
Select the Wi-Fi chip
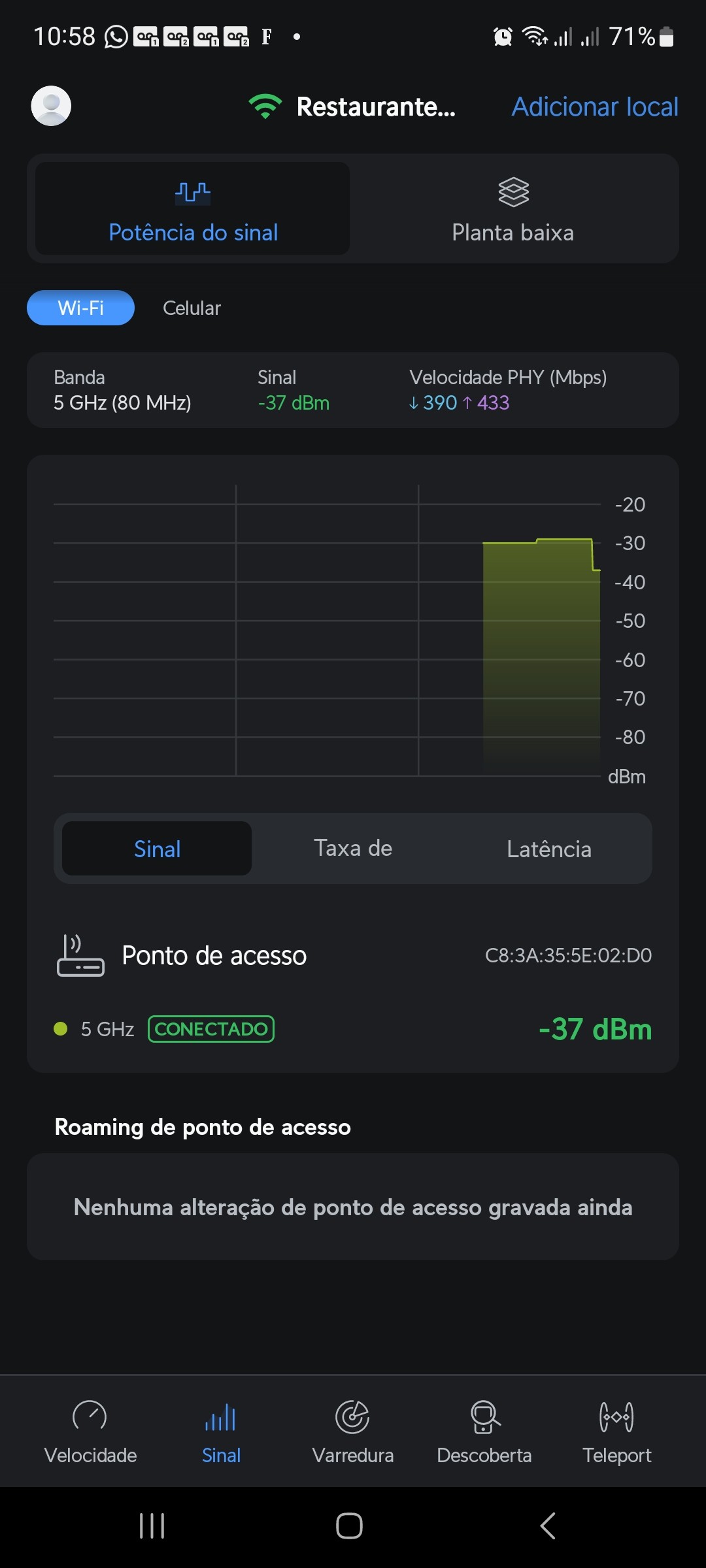80,308
